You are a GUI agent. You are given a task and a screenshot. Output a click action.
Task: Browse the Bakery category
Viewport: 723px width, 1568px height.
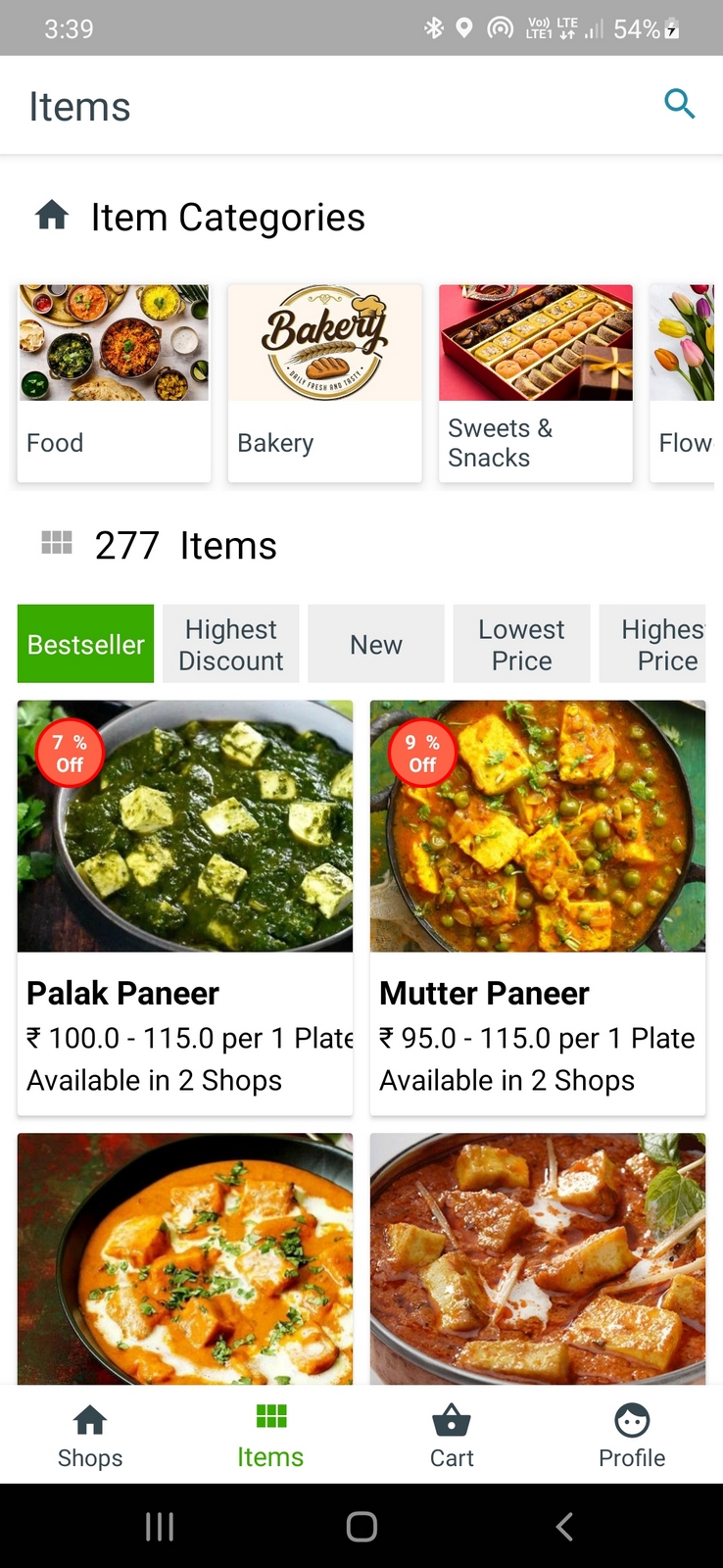click(x=324, y=383)
